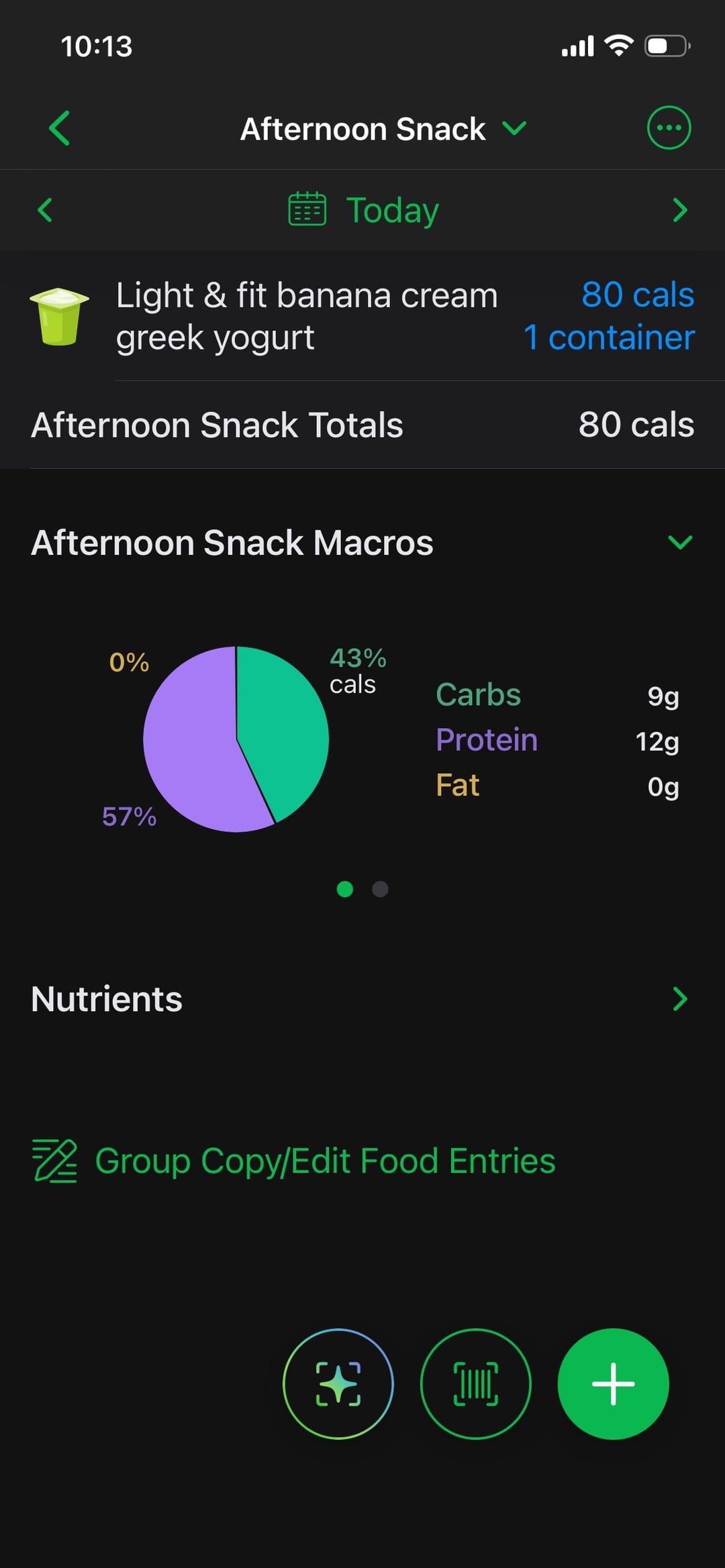The width and height of the screenshot is (725, 1568).
Task: Scan a food barcode
Action: 475,1383
